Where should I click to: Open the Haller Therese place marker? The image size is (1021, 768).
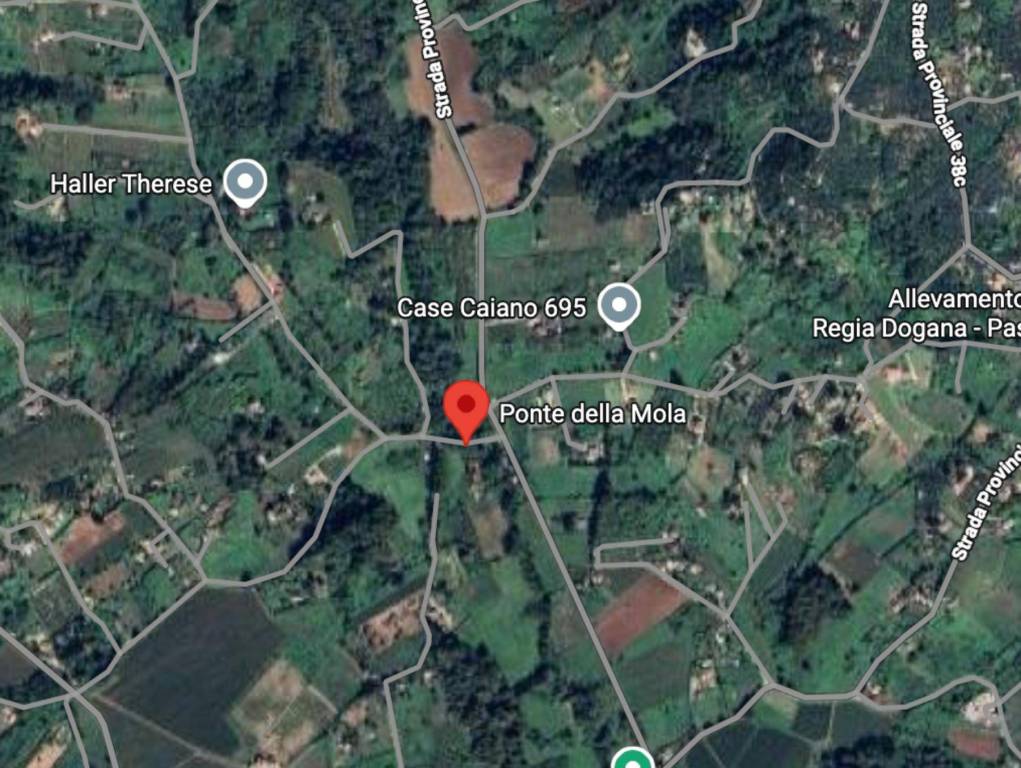click(245, 183)
